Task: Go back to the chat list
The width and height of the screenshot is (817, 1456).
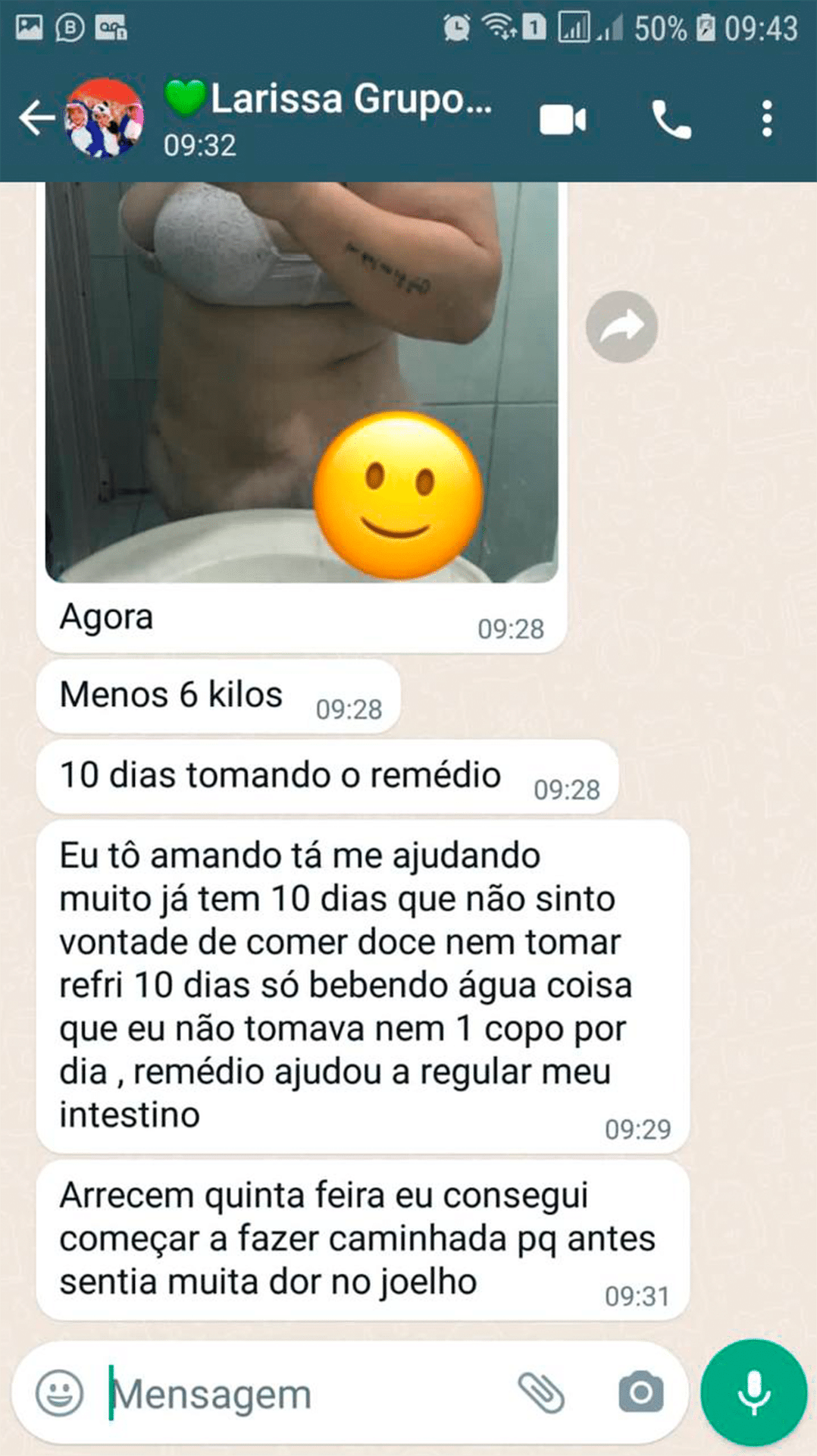Action: 36,118
